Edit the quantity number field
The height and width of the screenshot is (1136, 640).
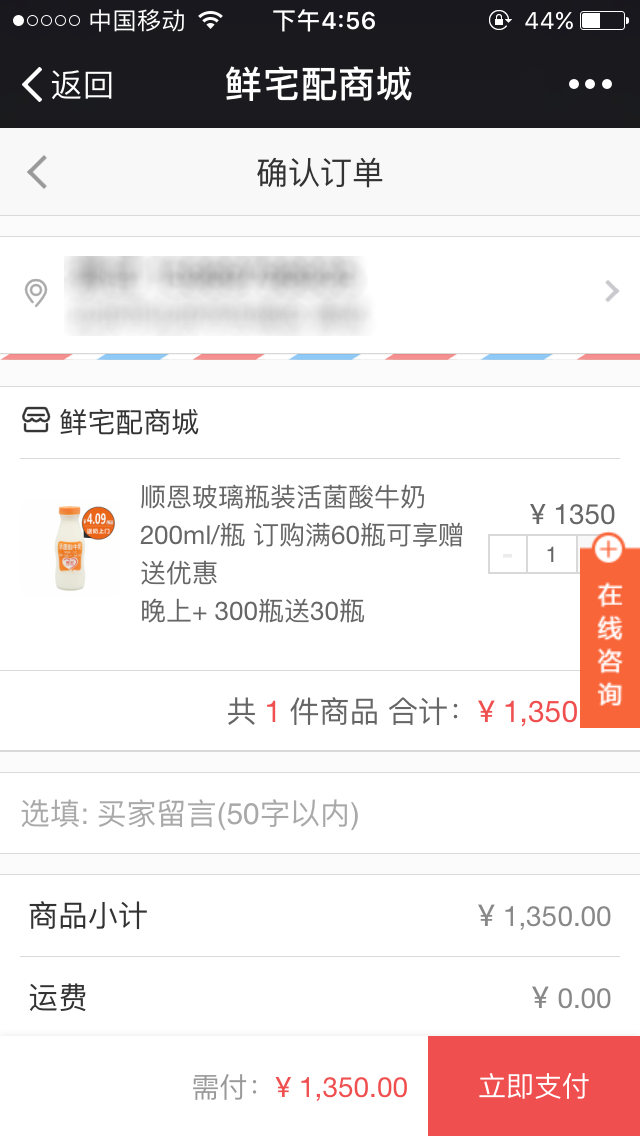551,555
